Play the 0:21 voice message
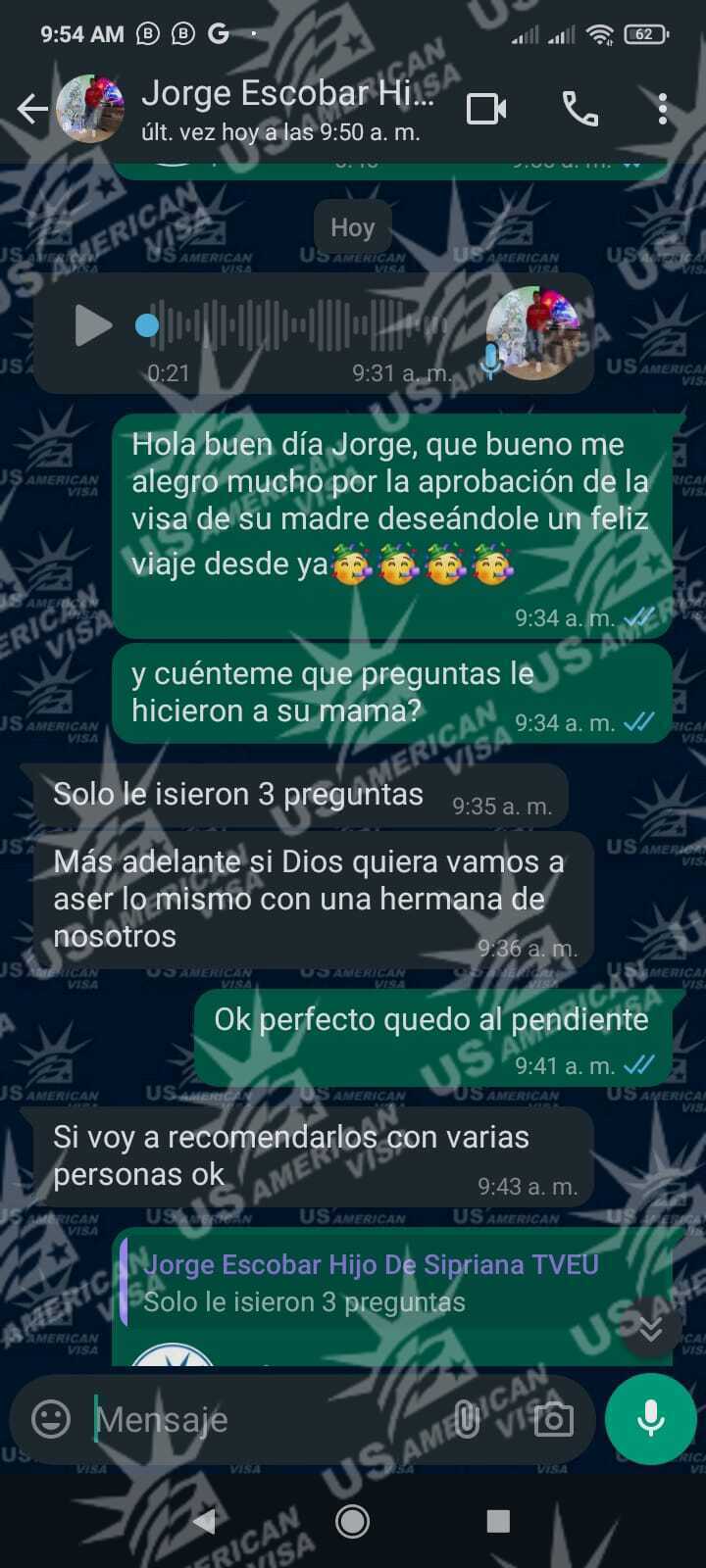706x1568 pixels. pyautogui.click(x=93, y=325)
